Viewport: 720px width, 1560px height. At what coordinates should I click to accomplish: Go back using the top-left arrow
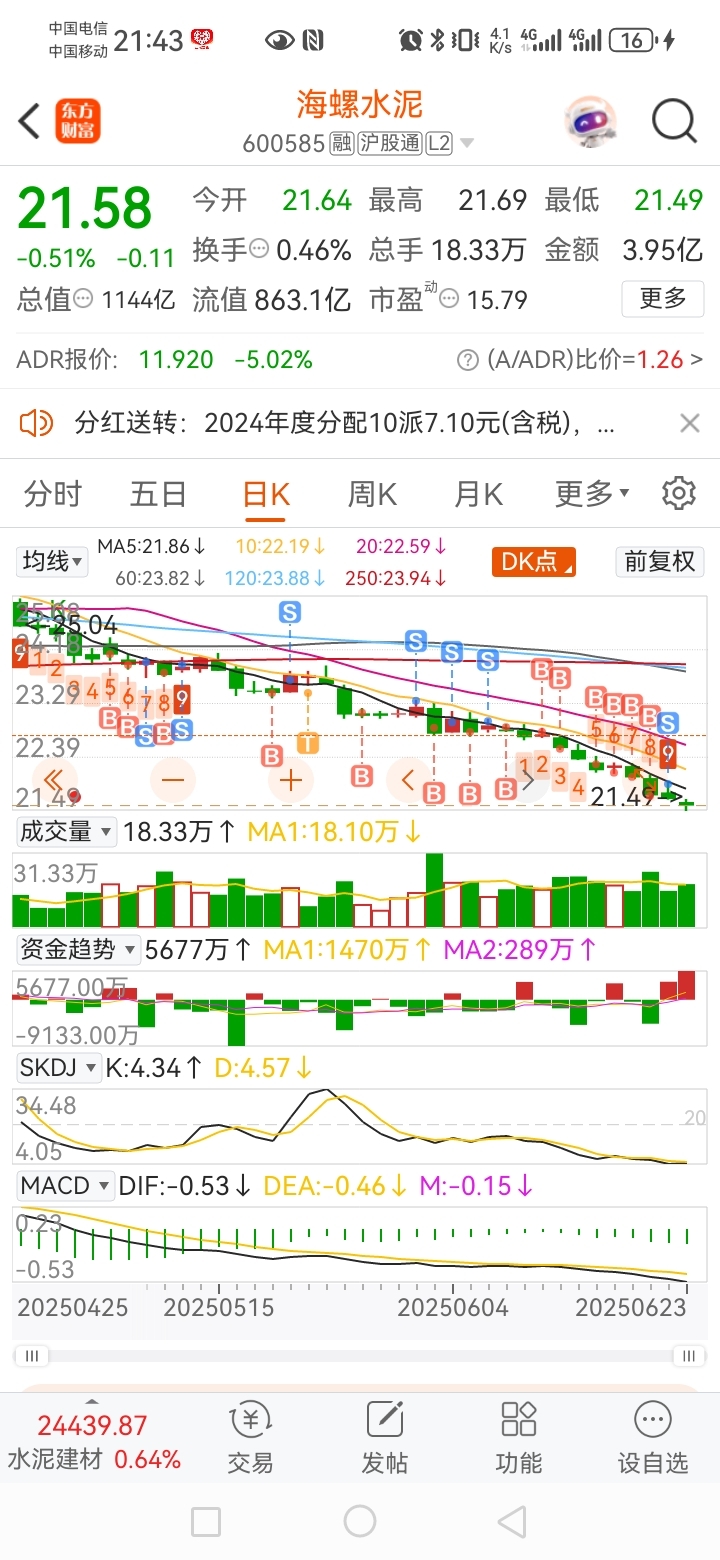pyautogui.click(x=29, y=122)
